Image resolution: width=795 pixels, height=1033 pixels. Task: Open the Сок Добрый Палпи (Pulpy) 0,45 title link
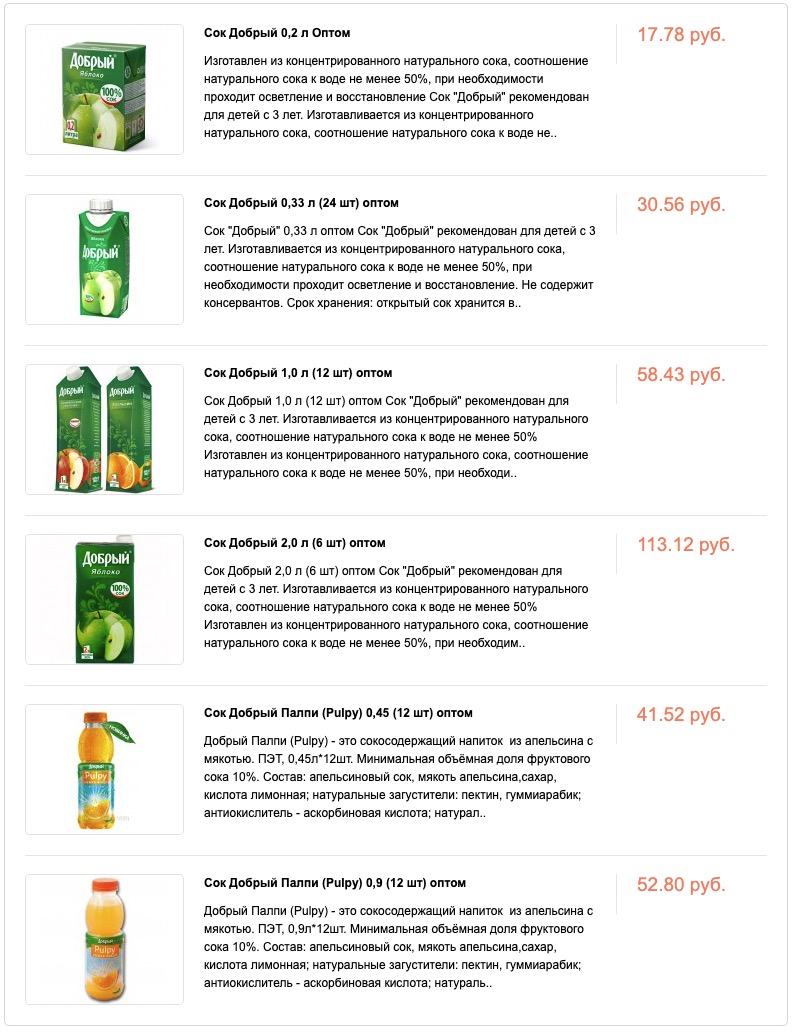point(338,713)
